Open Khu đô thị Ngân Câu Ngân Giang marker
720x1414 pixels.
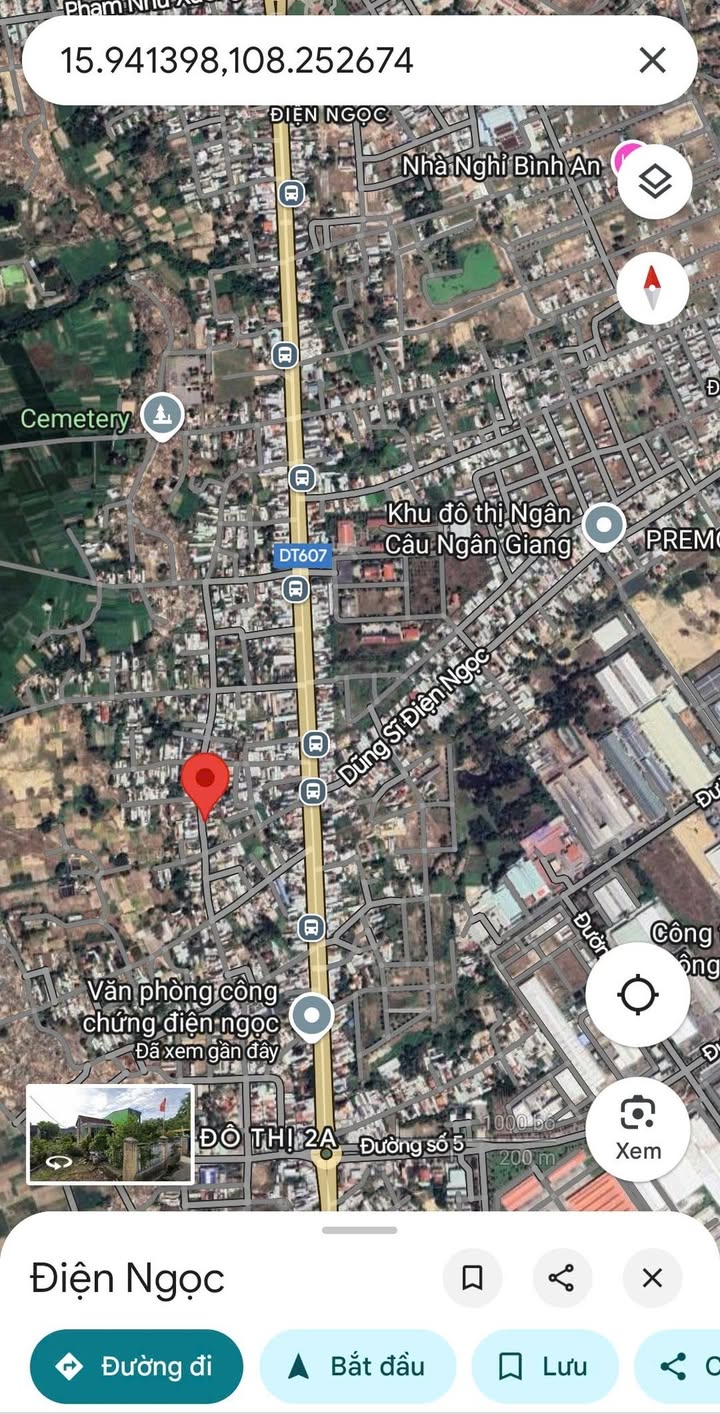coord(603,526)
